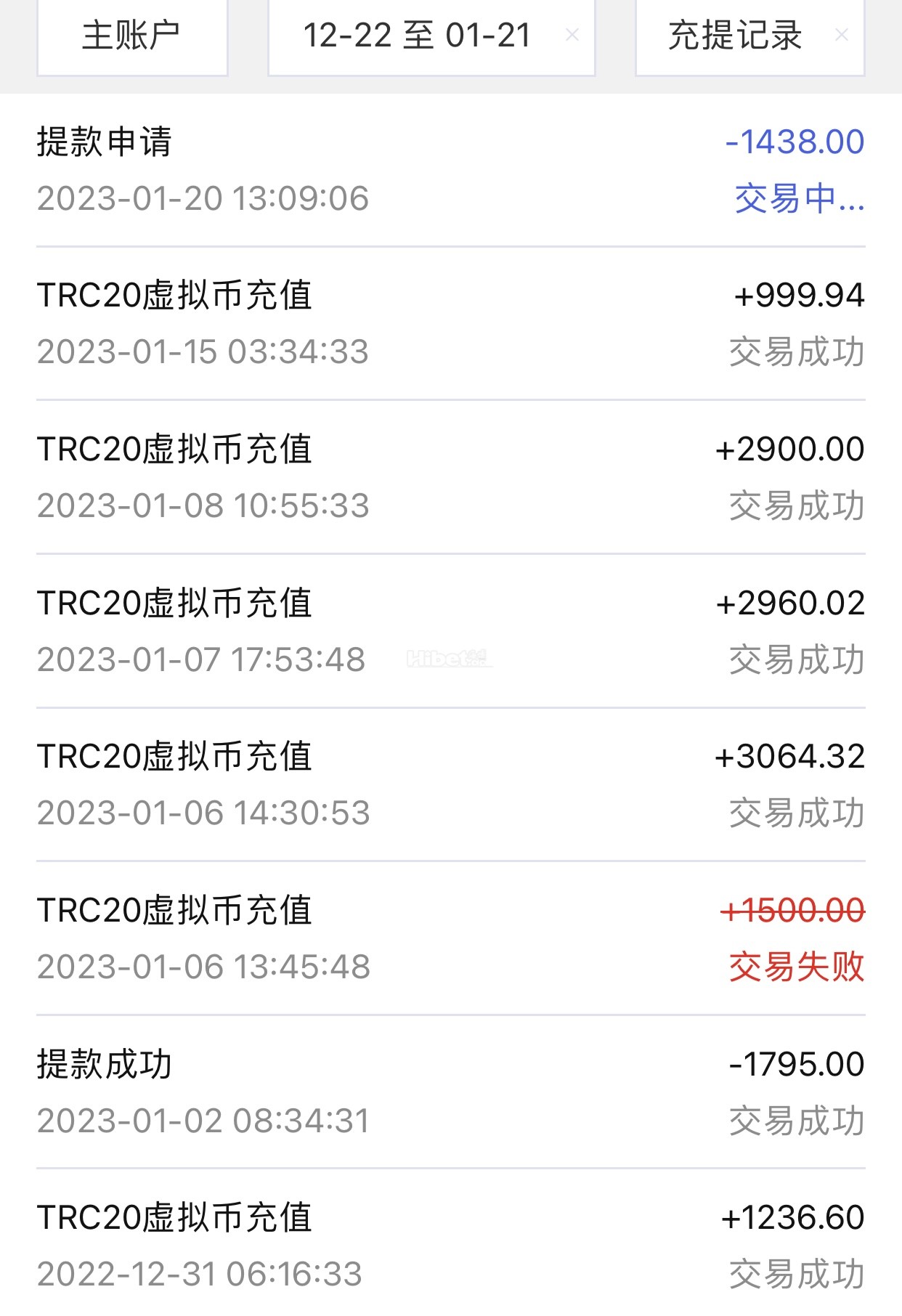Screen dimensions: 902x1316
Task: Open the +2900.00 TRC20 deposit details
Action: pos(450,477)
